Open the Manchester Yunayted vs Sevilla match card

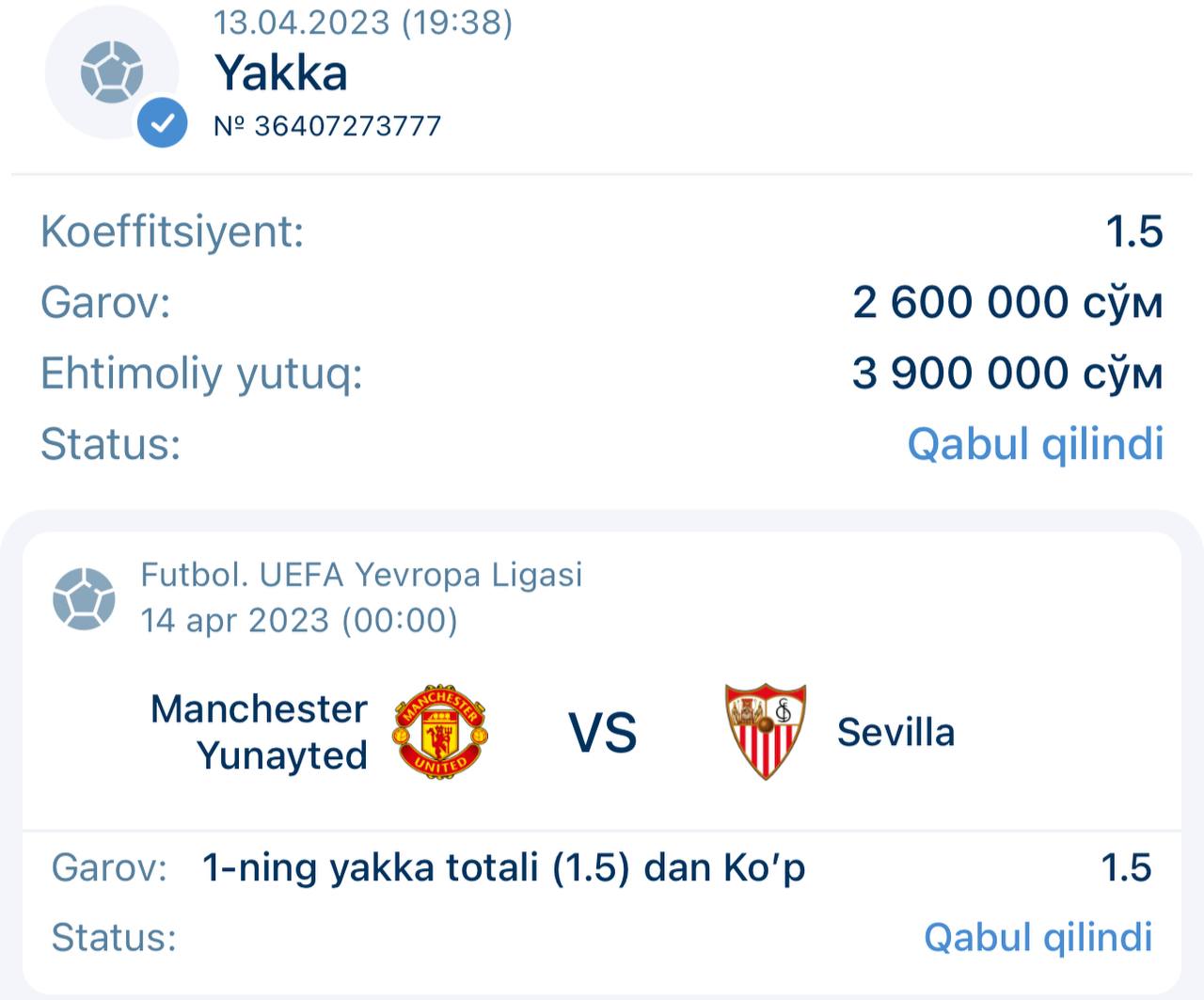click(602, 732)
